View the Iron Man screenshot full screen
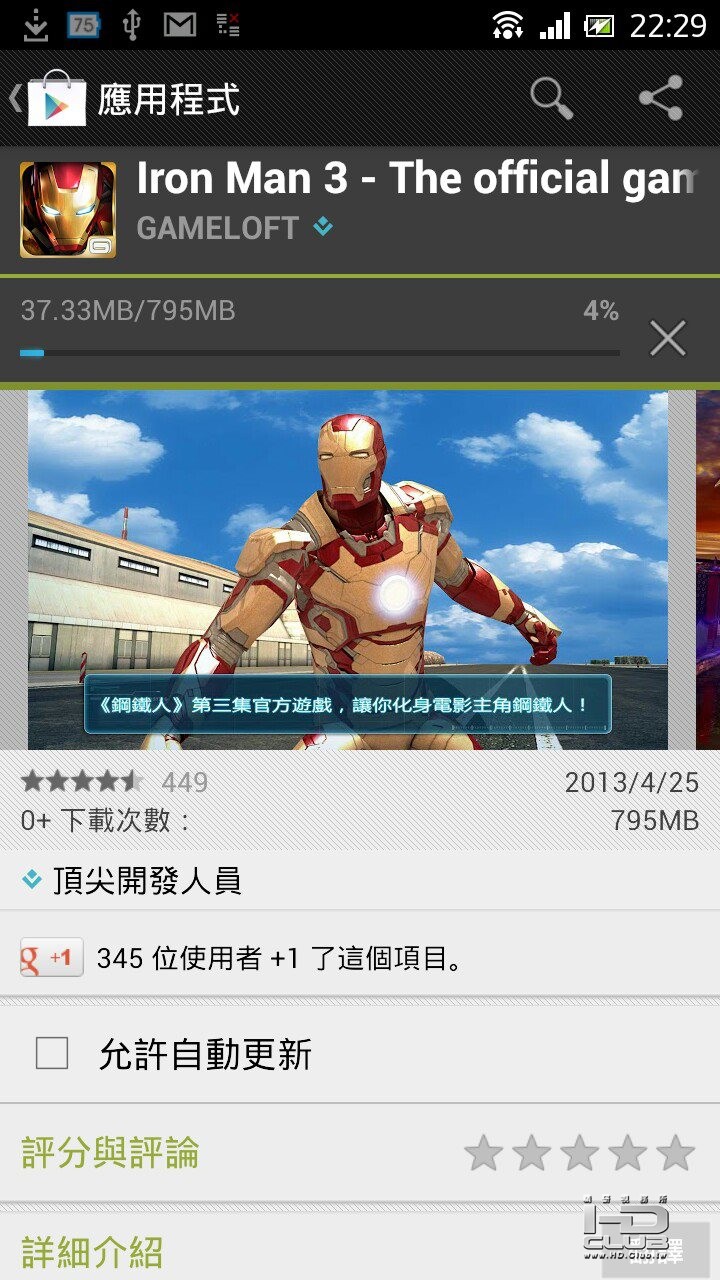 tap(347, 569)
